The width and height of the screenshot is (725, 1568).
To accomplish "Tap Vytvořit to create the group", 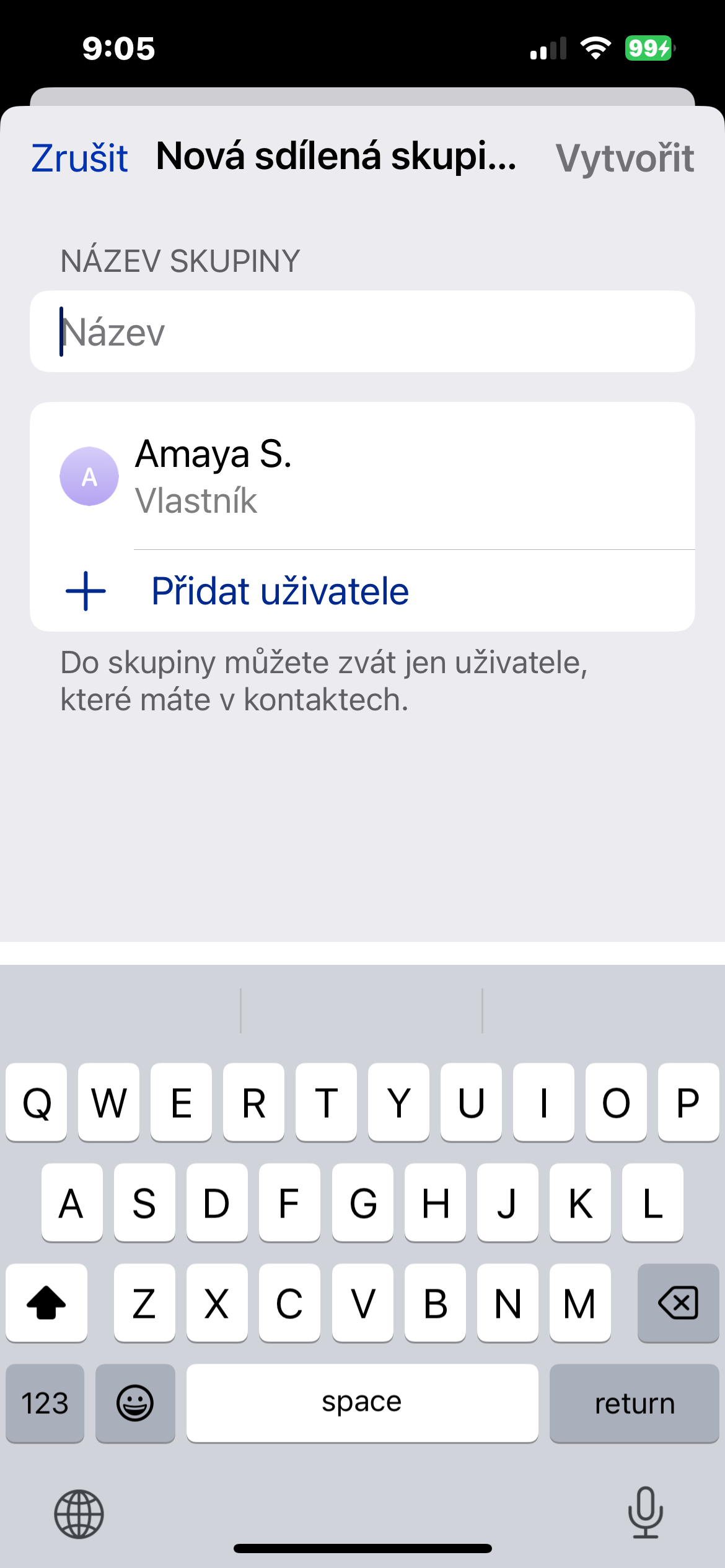I will [624, 158].
